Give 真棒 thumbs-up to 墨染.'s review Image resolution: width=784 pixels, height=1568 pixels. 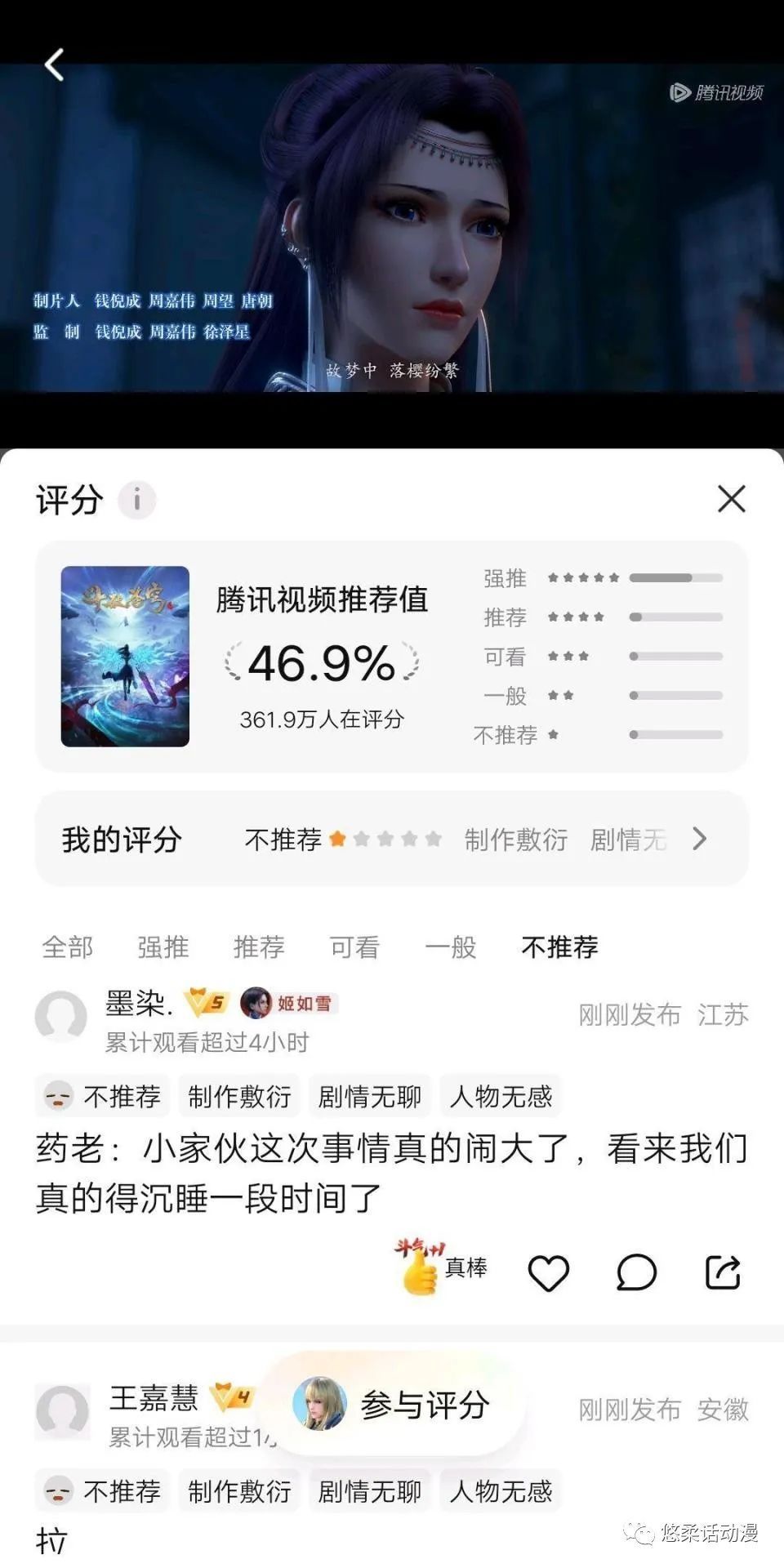(x=441, y=1268)
